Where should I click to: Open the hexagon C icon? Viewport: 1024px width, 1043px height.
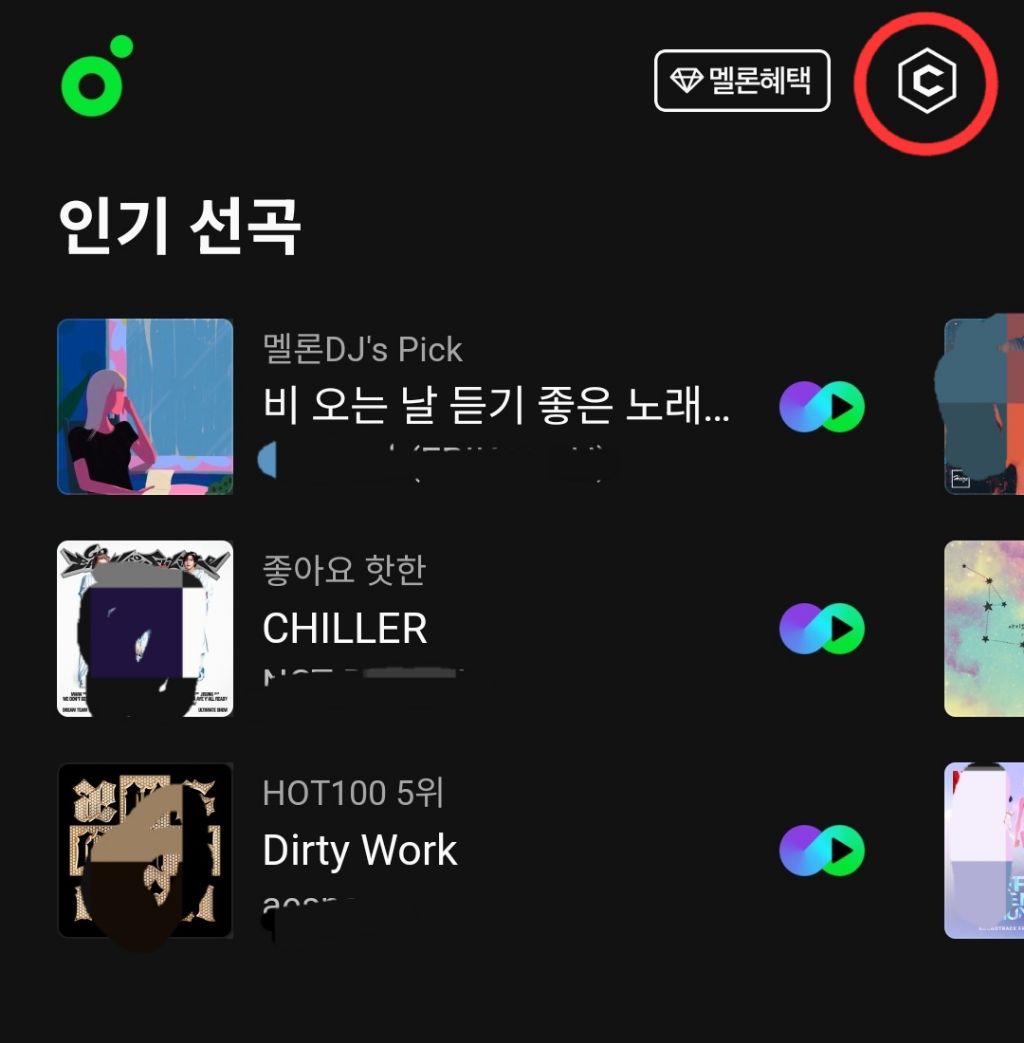tap(926, 82)
